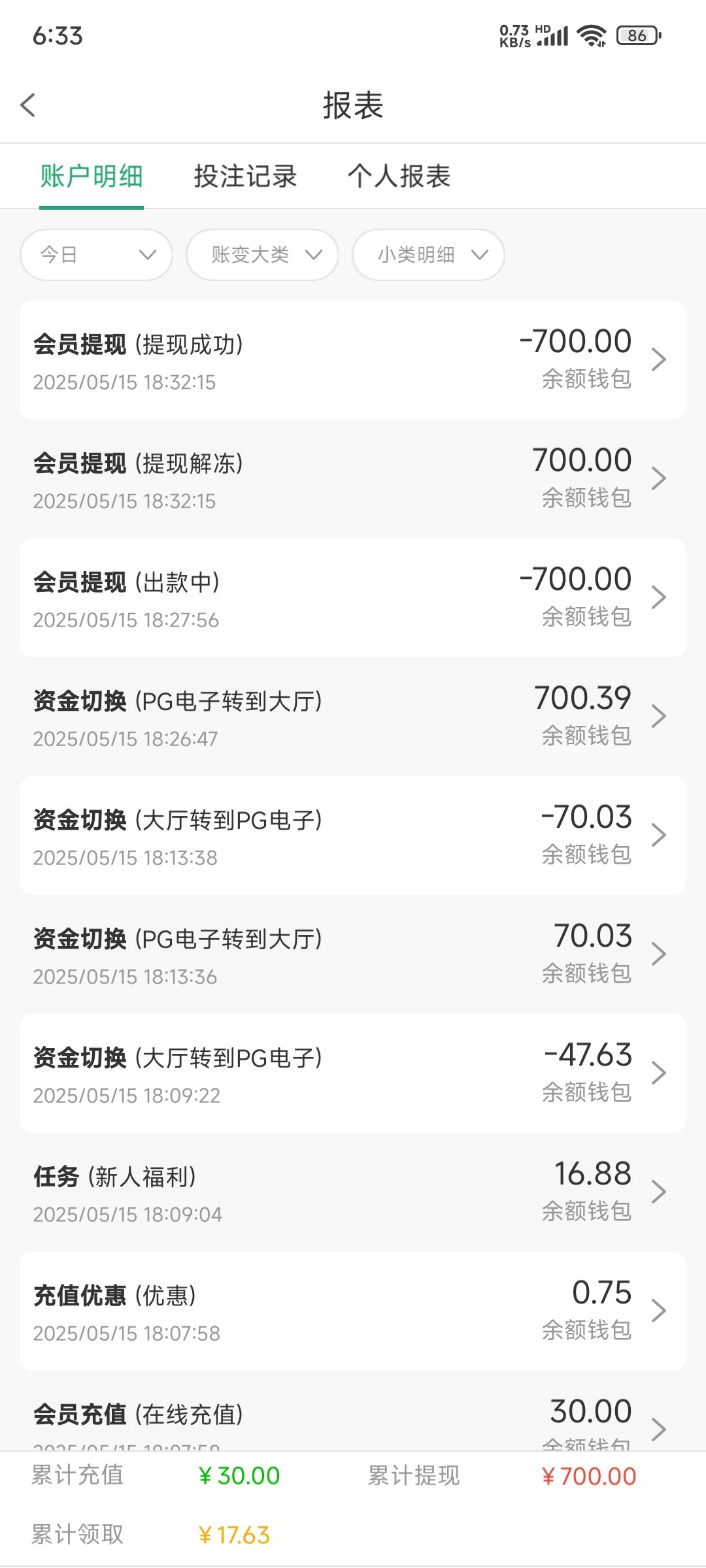
Task: Open the 70.03 PG电子转到大厅 transfer
Action: pyautogui.click(x=353, y=955)
